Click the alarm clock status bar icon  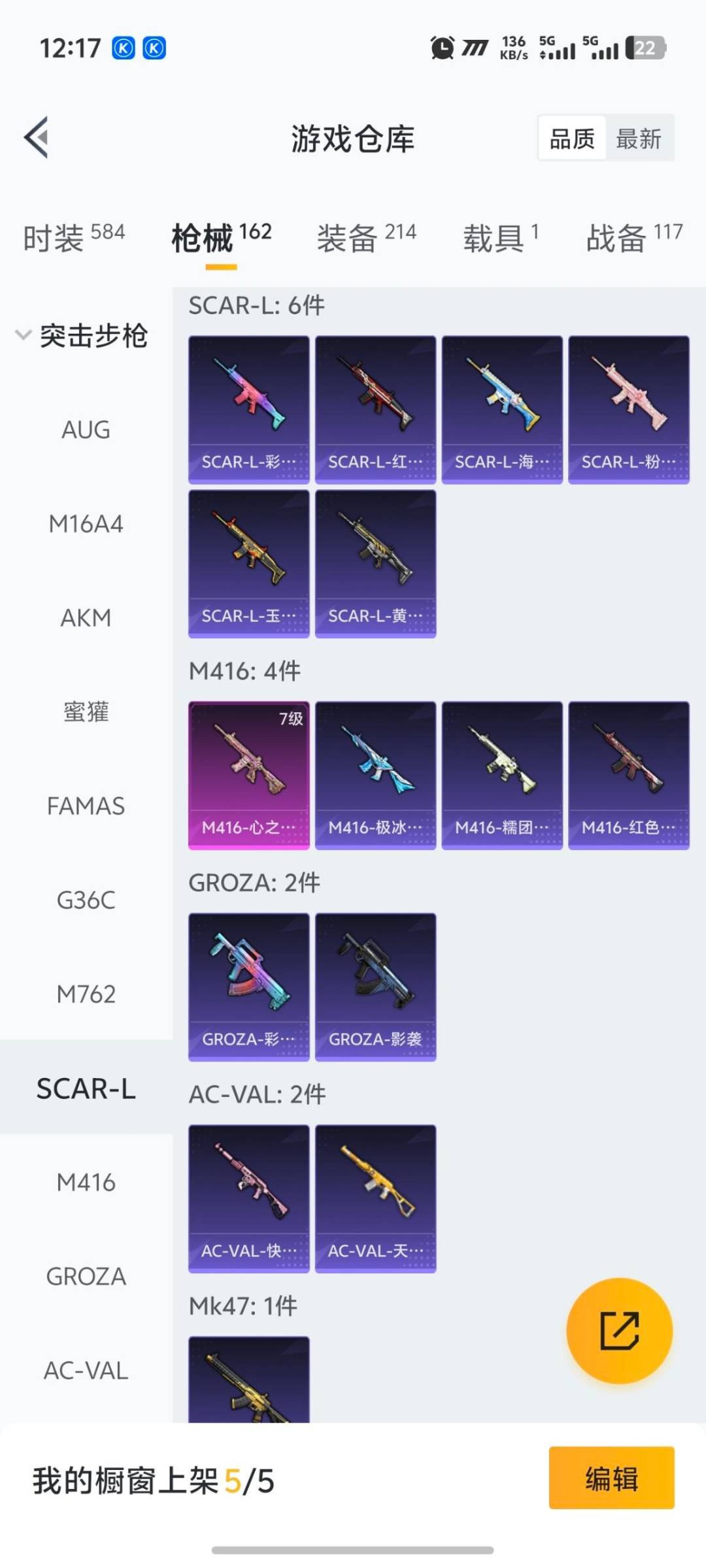[x=441, y=48]
